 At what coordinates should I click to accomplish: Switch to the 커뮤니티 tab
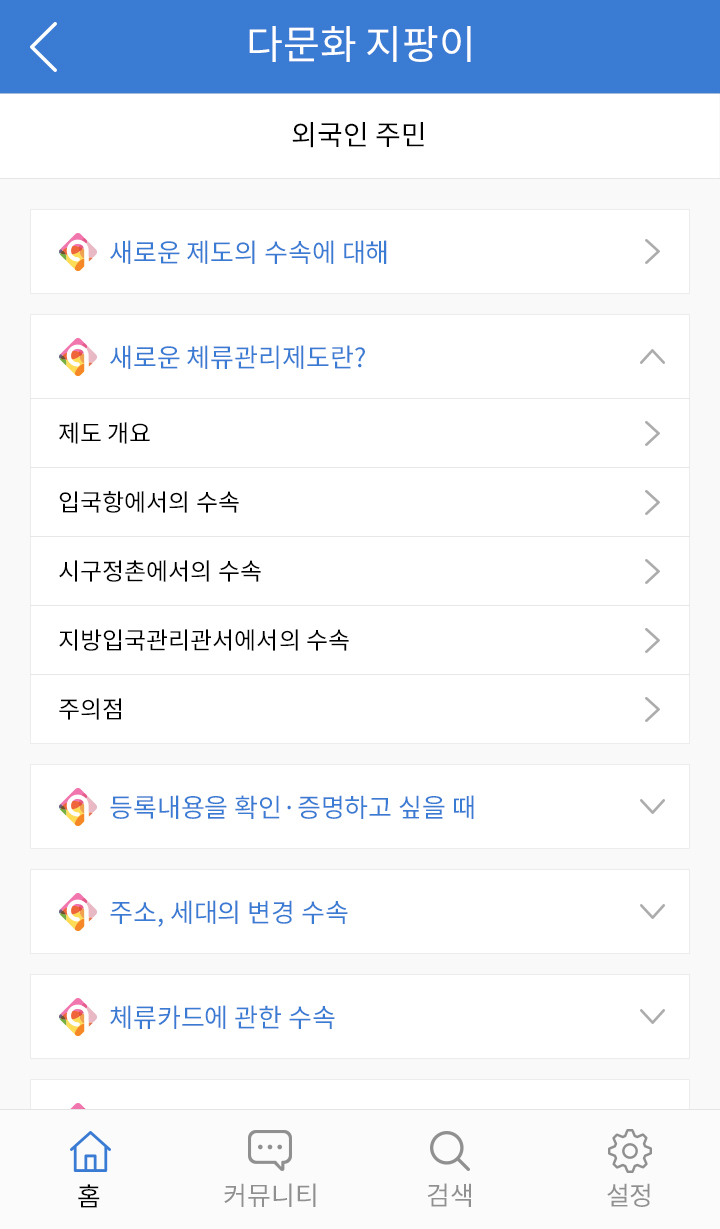(x=270, y=1169)
